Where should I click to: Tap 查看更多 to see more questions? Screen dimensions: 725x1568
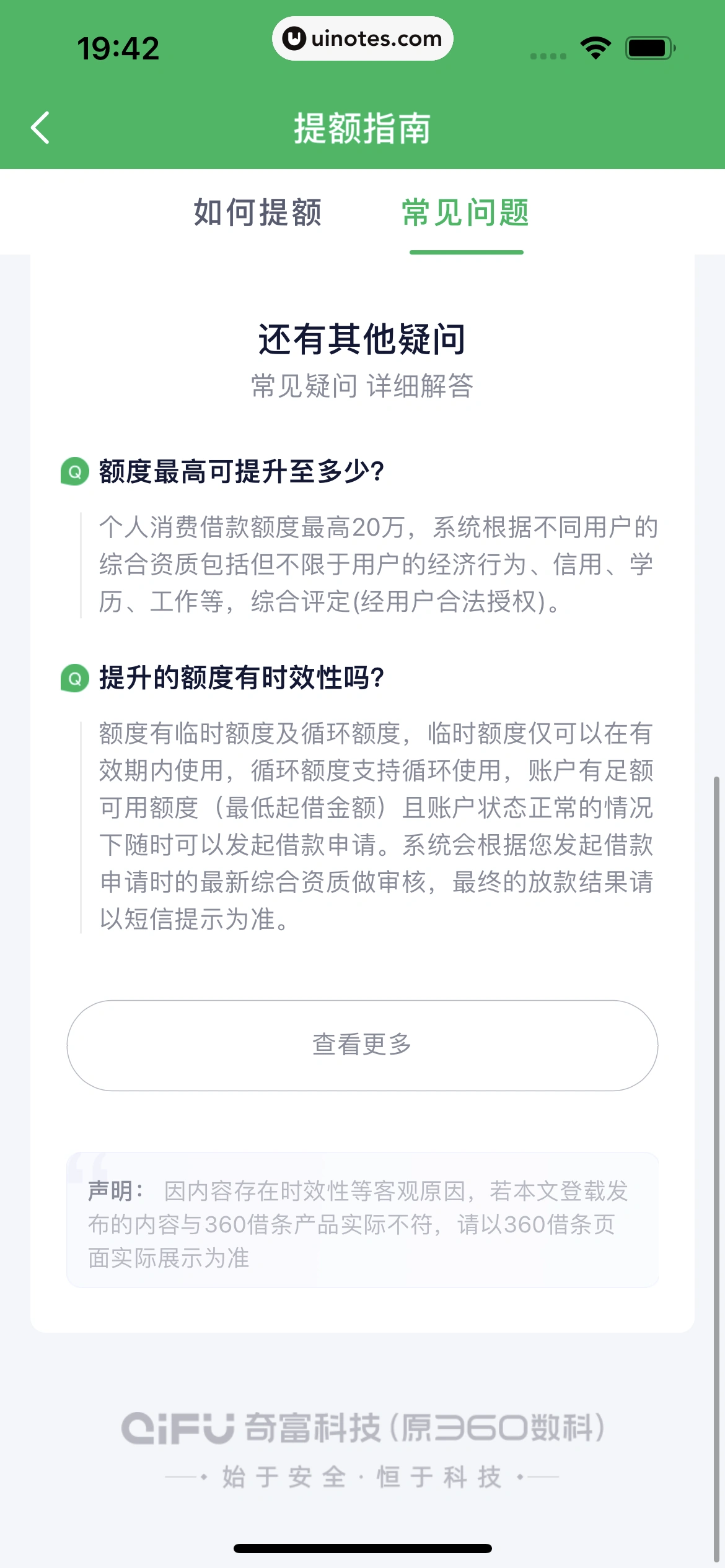(362, 1045)
